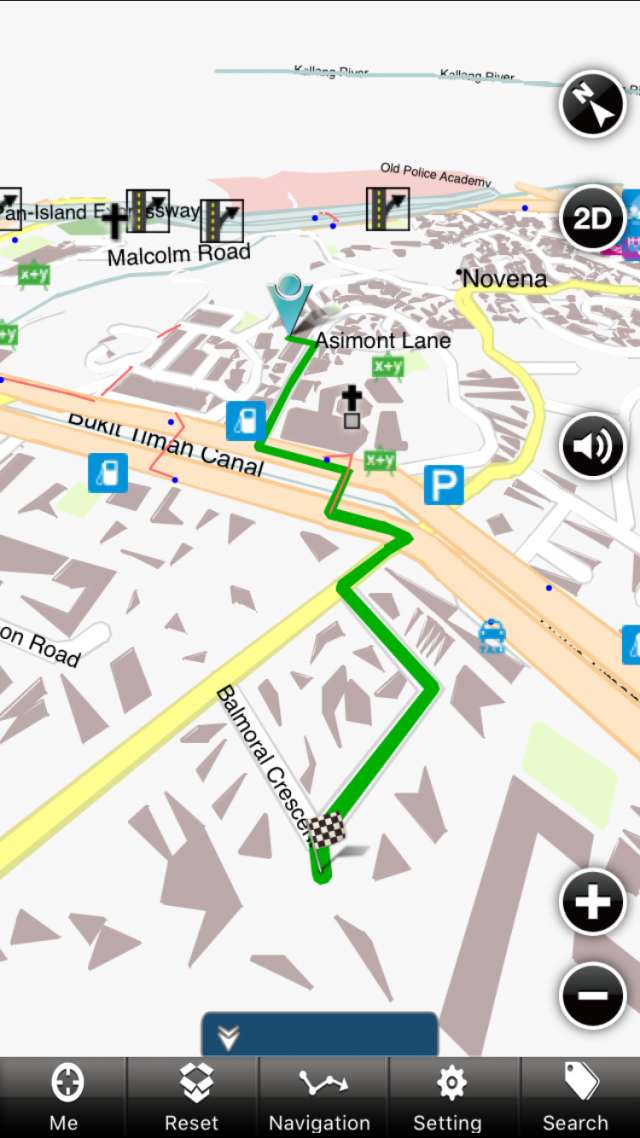Center map on Me

click(x=65, y=1098)
